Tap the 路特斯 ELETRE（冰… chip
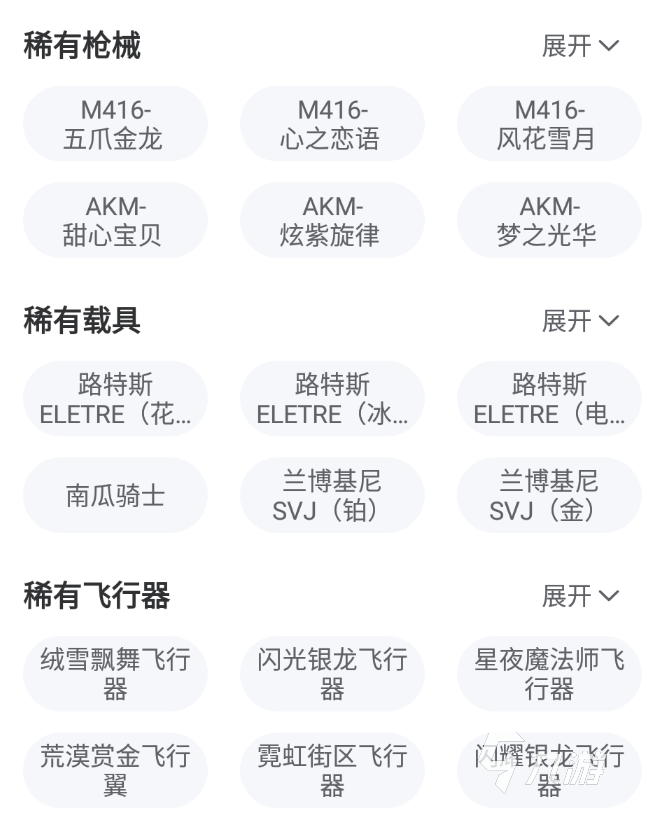Screen dimensions: 647x824 point(332,399)
